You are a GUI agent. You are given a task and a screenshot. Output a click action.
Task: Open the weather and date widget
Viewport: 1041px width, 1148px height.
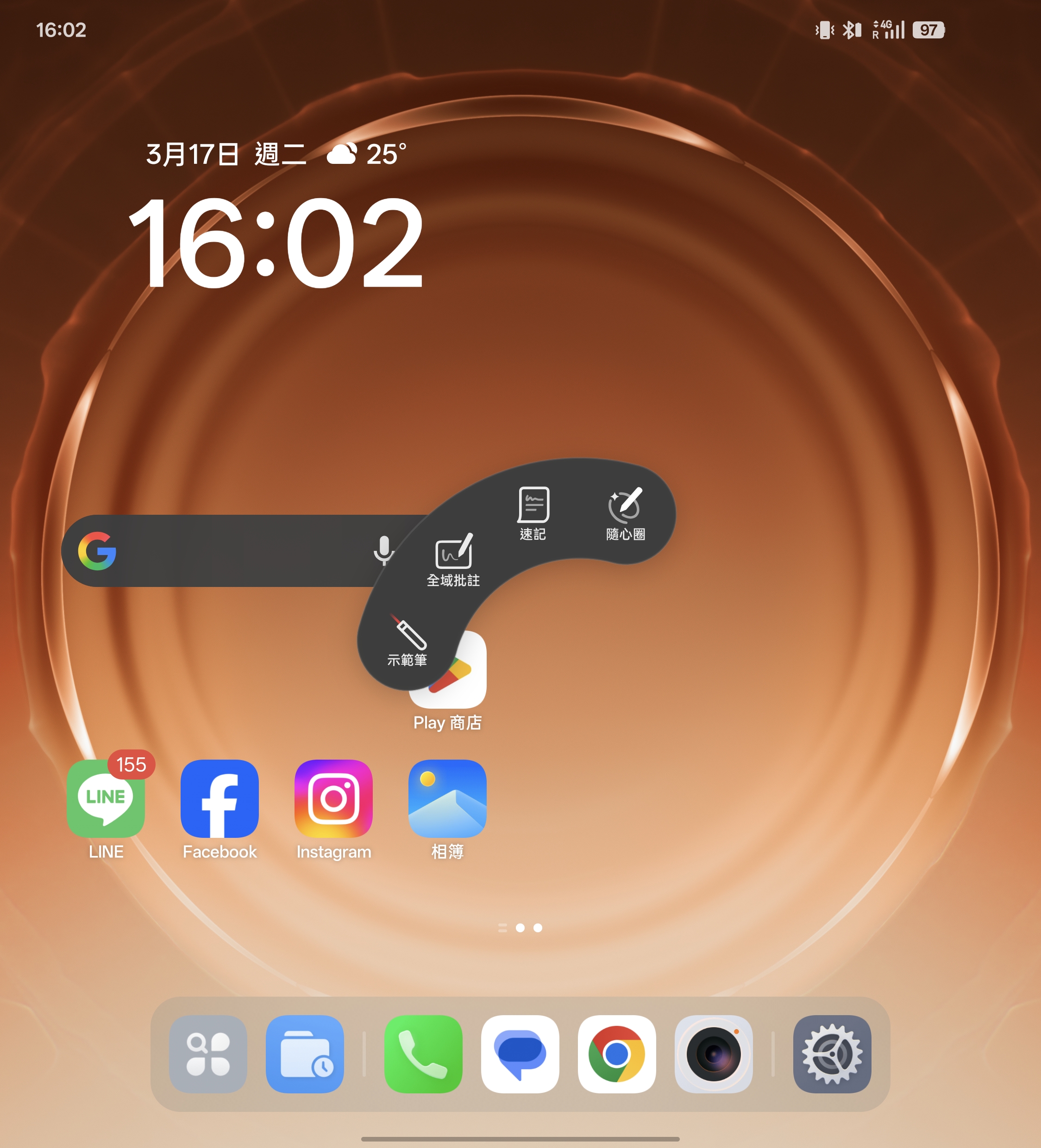click(276, 154)
